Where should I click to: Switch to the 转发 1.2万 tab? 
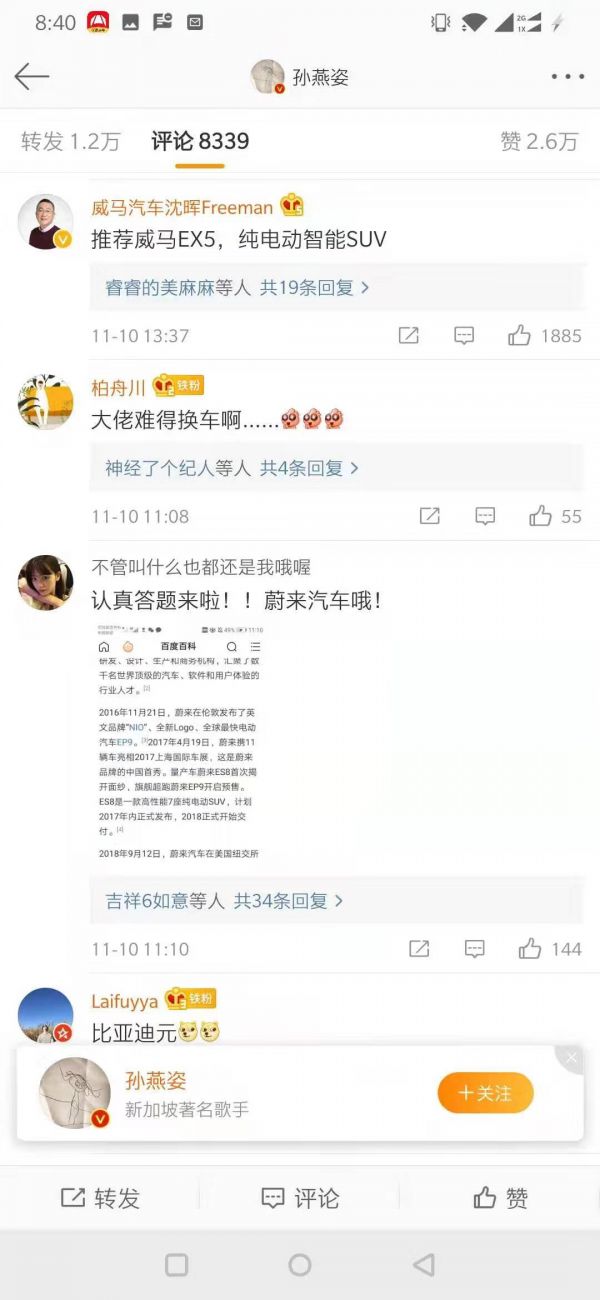coord(70,142)
